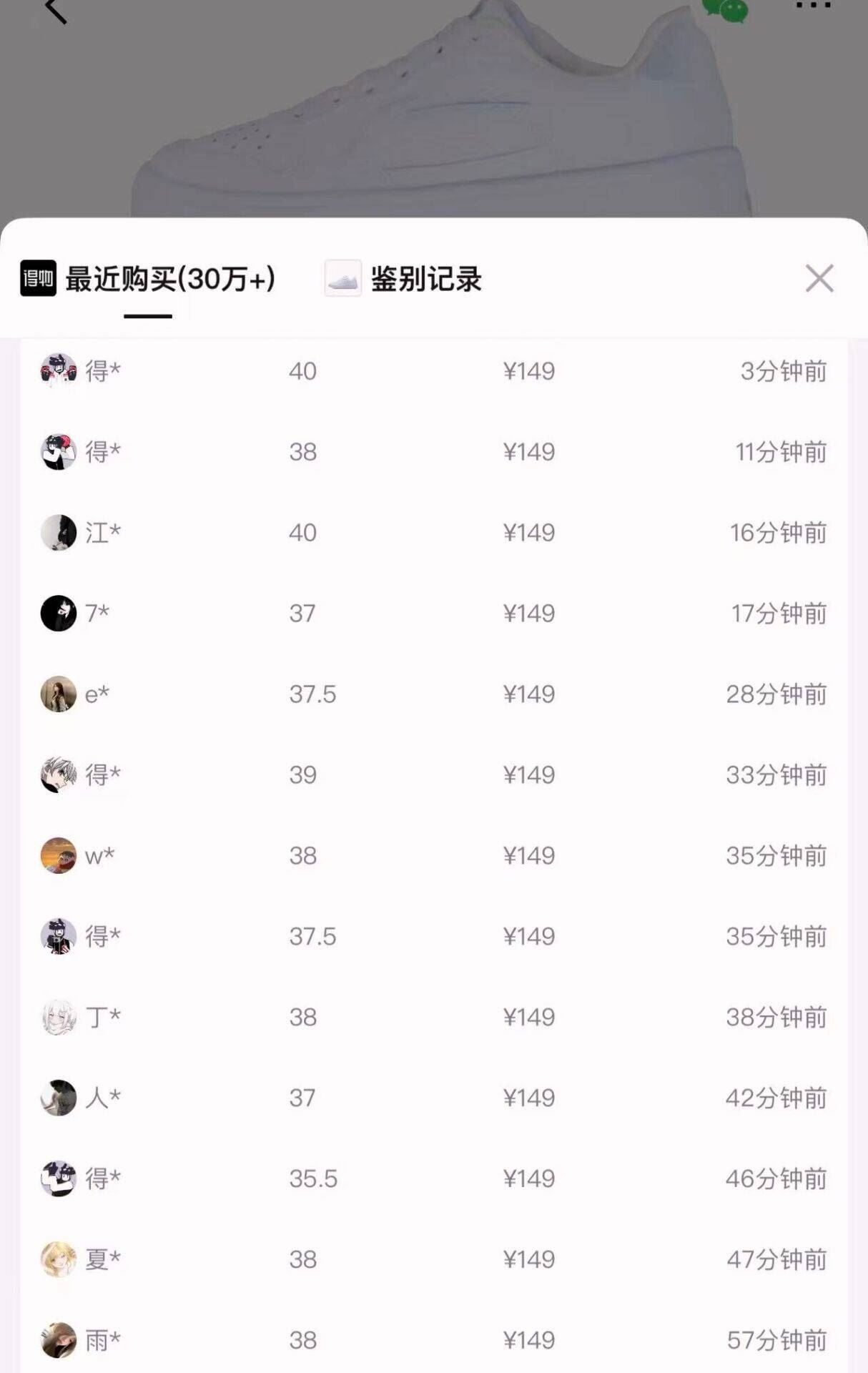This screenshot has width=868, height=1373.
Task: Tap the WeChat share icon
Action: (x=725, y=9)
